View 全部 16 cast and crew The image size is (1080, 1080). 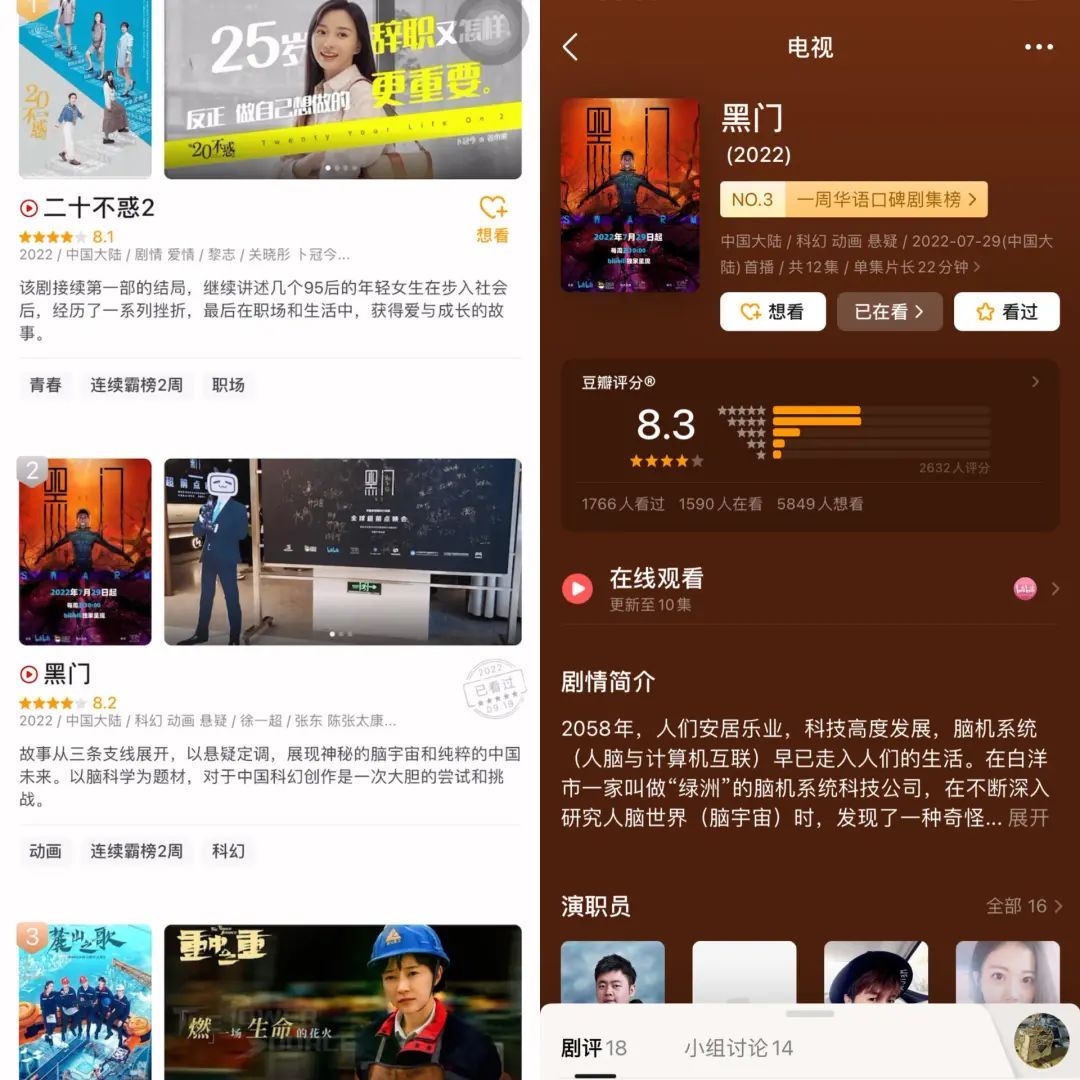1023,906
